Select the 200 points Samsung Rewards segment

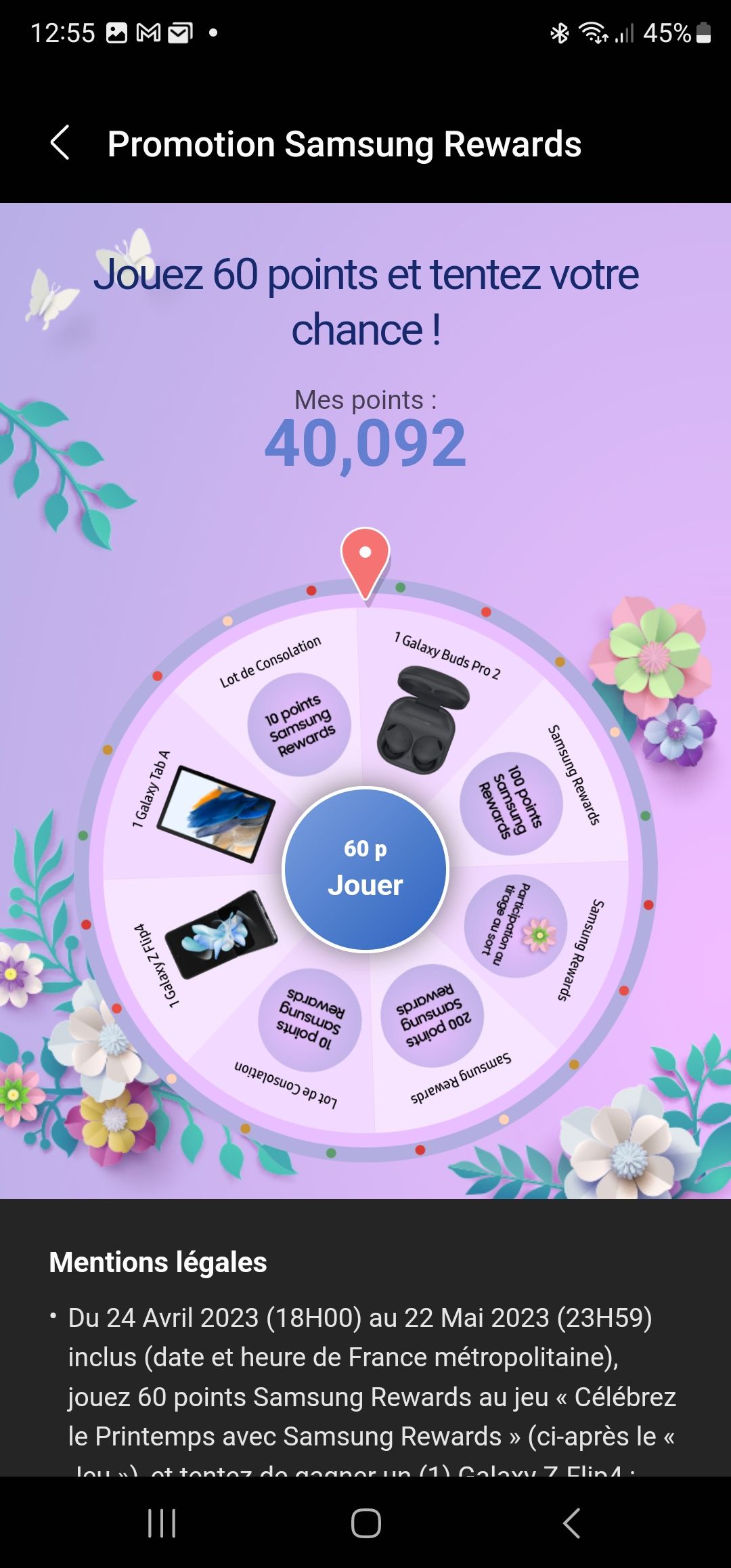(433, 1016)
